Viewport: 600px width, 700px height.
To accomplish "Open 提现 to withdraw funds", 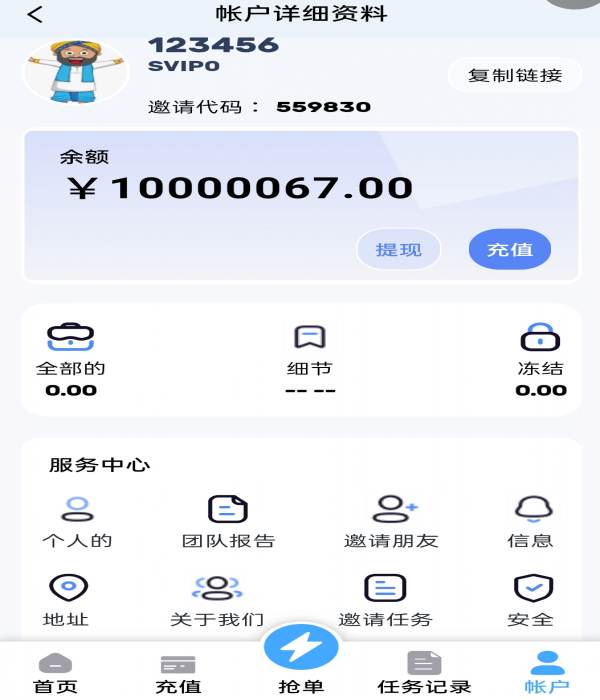I will point(398,250).
